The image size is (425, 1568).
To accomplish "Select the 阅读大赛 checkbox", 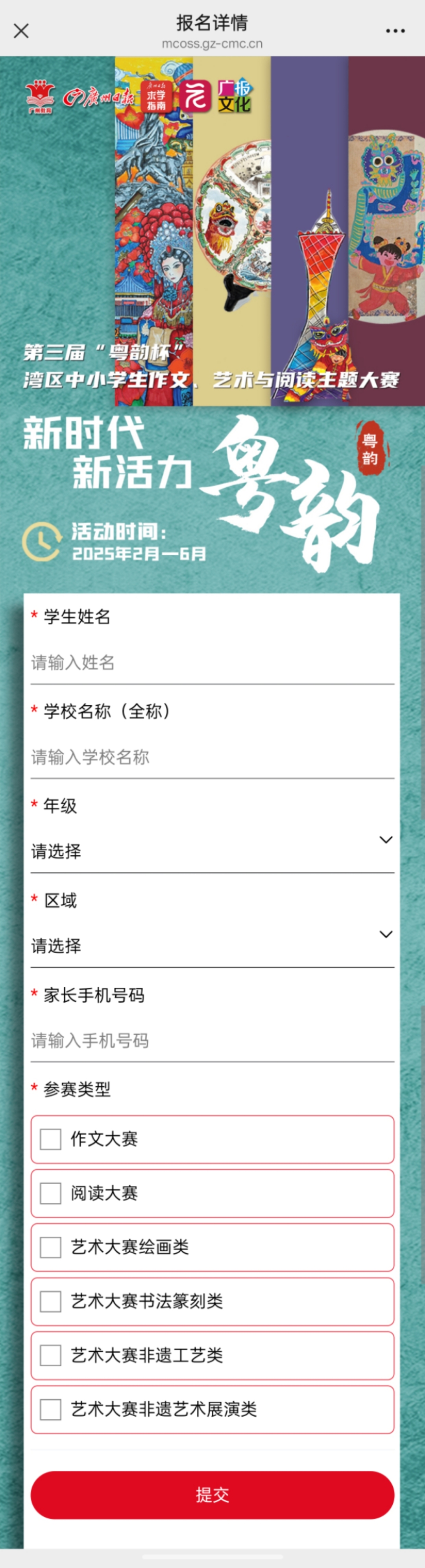I will click(x=50, y=1193).
